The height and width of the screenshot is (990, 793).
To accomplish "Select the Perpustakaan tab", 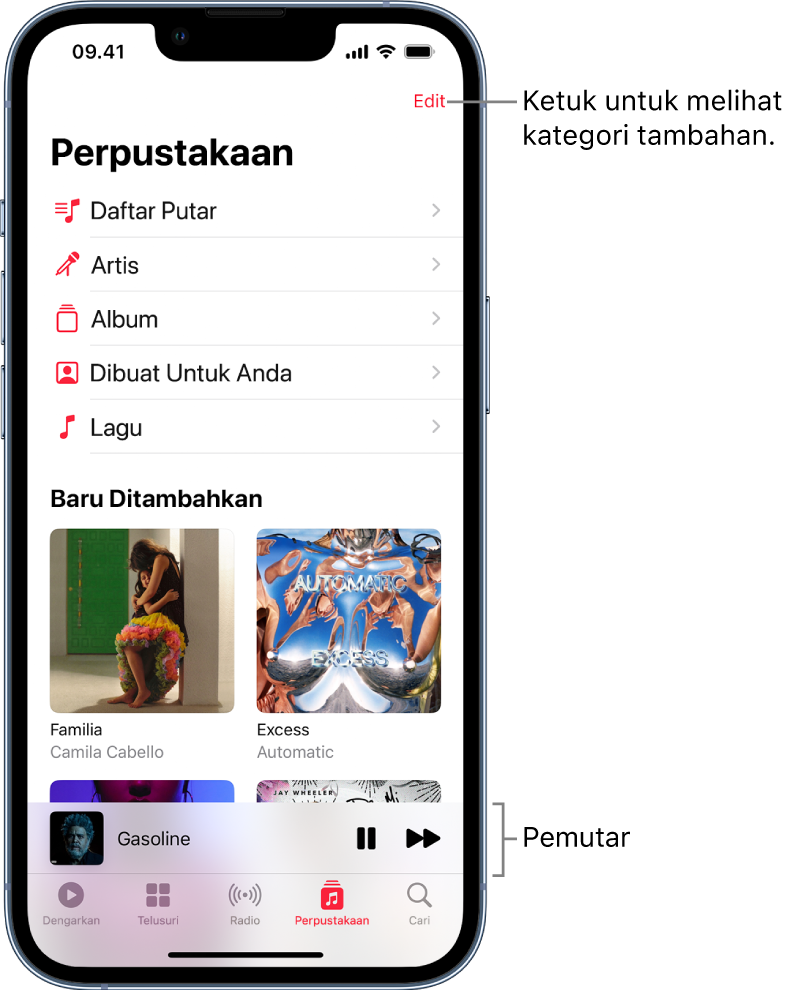I will (332, 903).
